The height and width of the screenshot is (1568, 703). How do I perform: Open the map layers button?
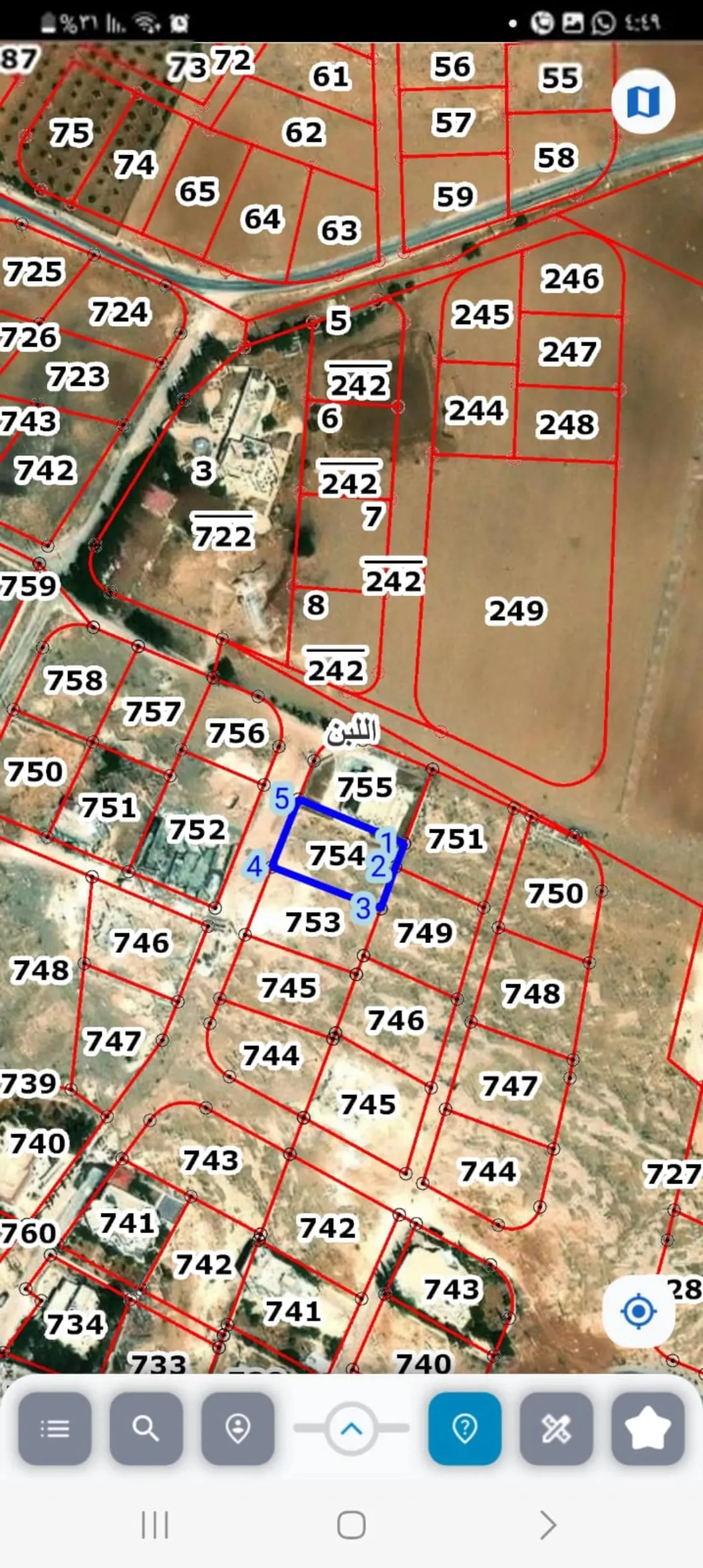pyautogui.click(x=642, y=102)
